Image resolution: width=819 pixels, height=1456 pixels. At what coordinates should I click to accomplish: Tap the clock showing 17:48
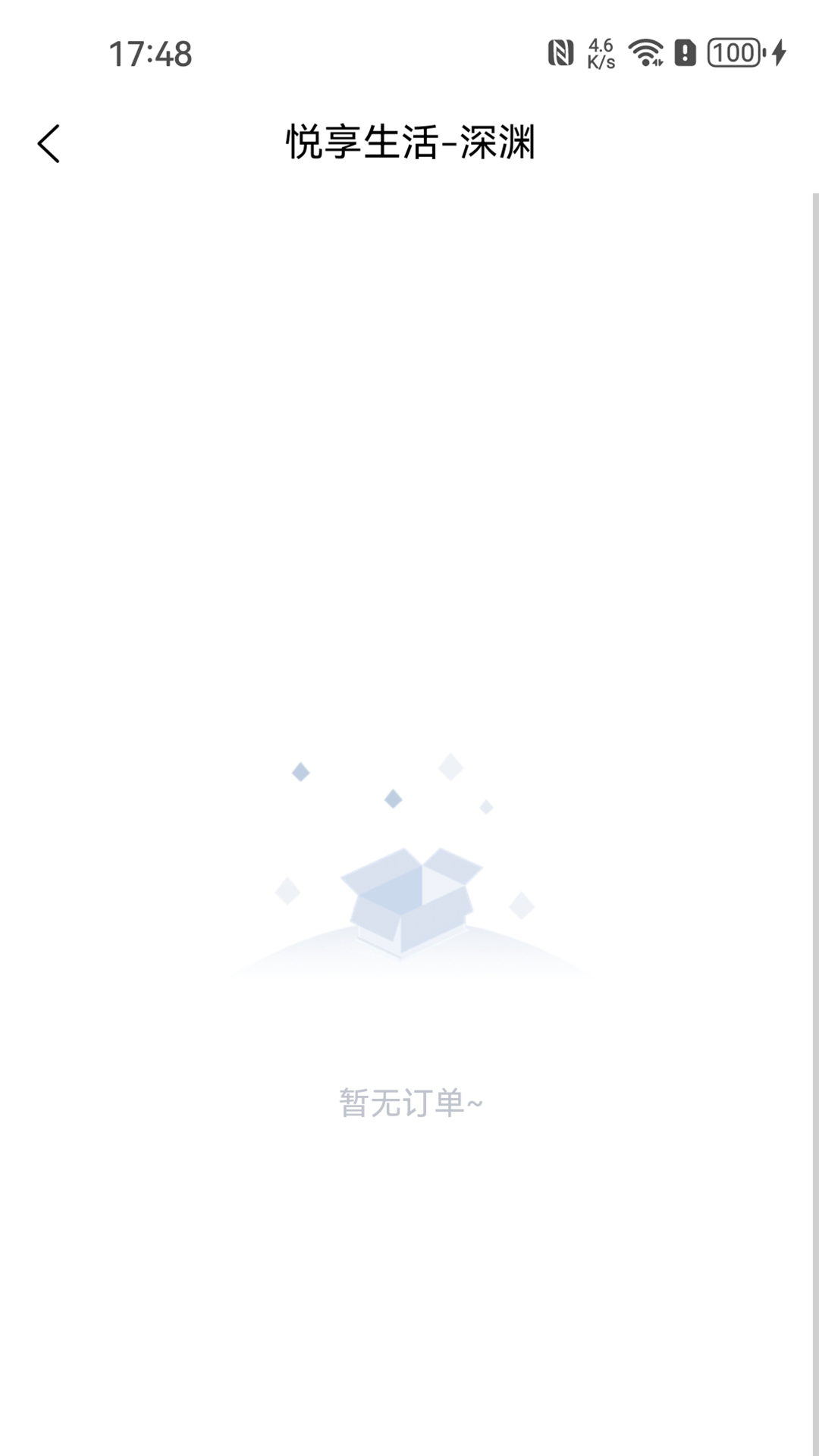click(150, 53)
